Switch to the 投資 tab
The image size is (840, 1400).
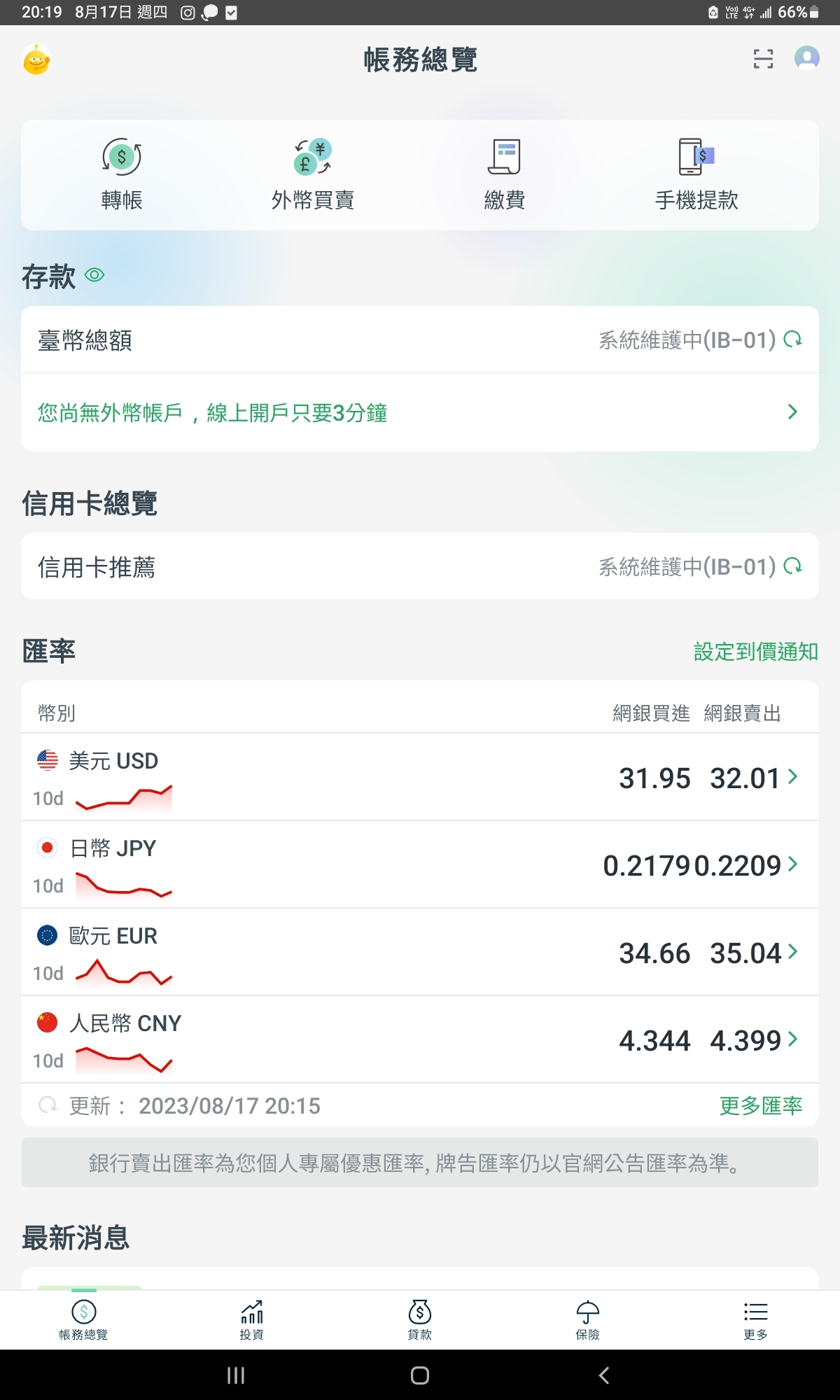point(252,1319)
